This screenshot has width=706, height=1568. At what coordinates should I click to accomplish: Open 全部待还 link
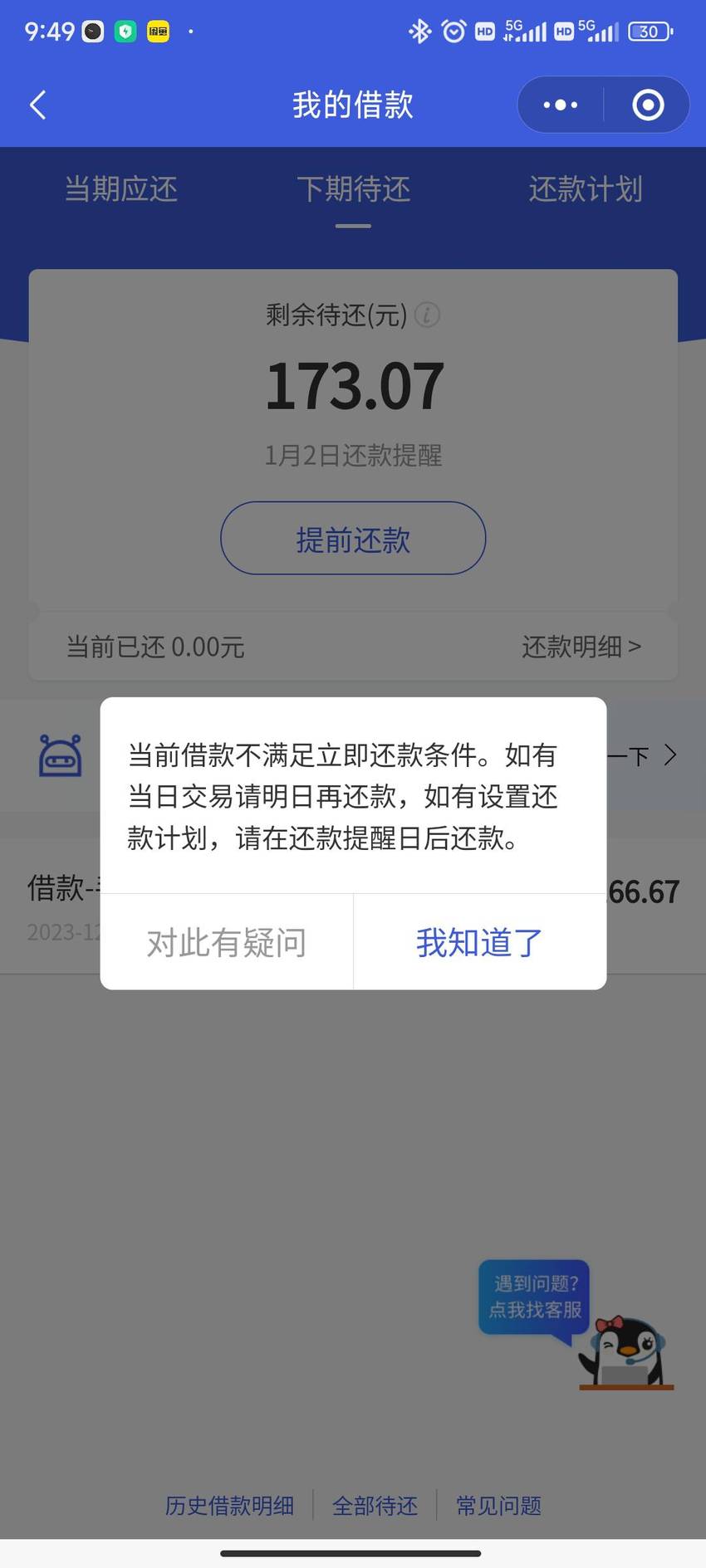click(x=375, y=1505)
